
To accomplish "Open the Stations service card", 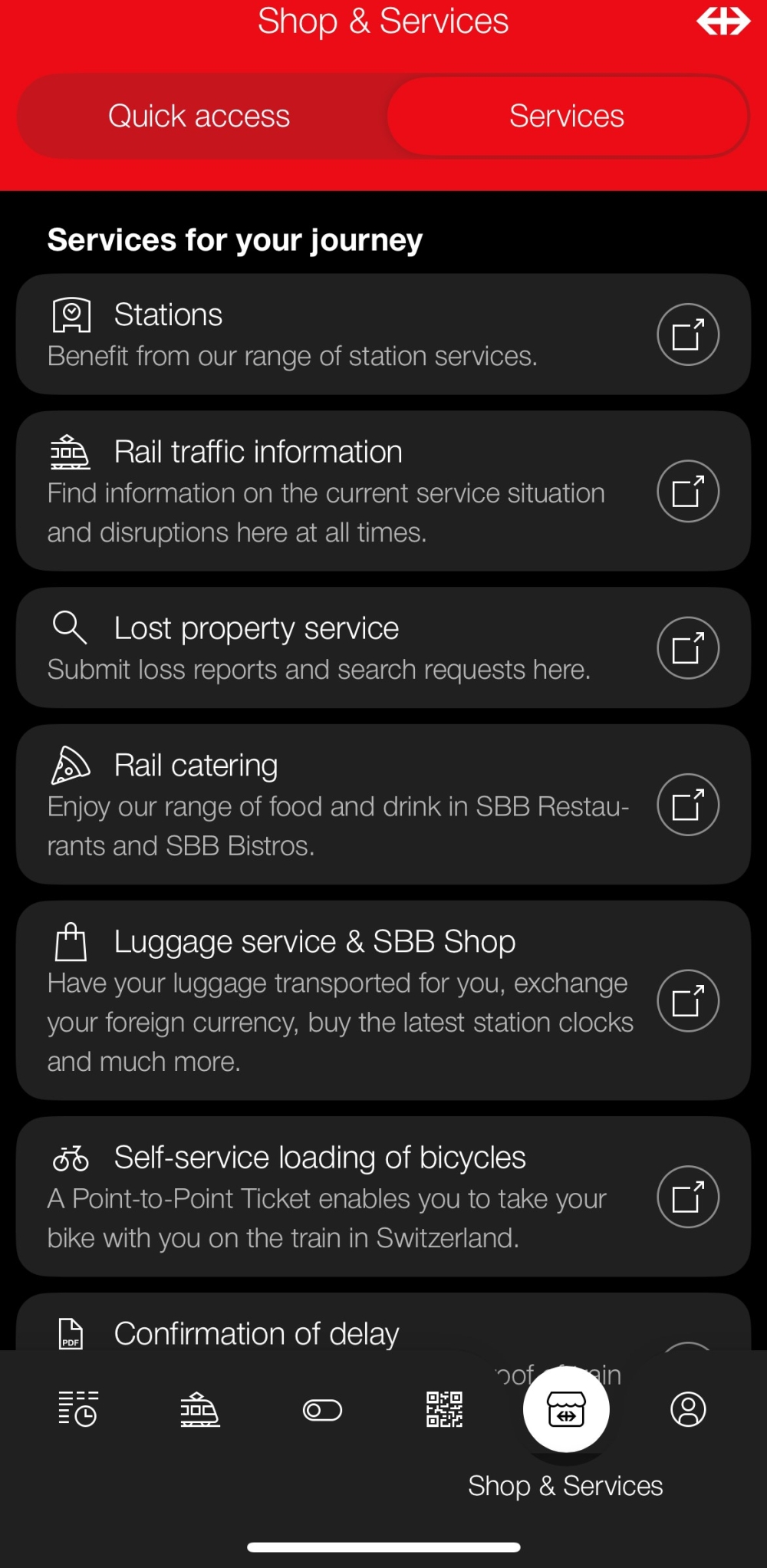I will tap(382, 334).
